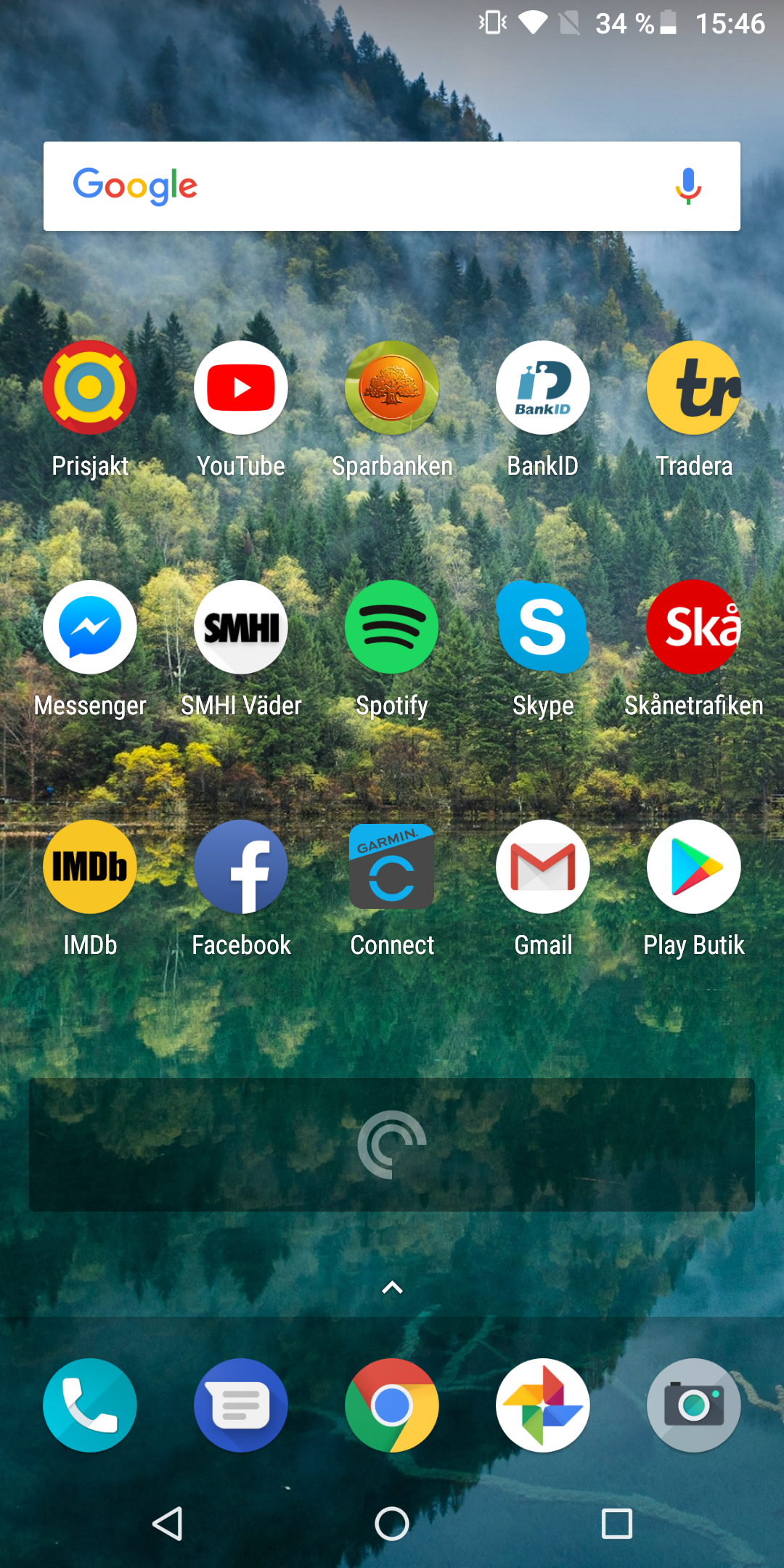Expand the app drawer arrow
Viewport: 784px width, 1568px height.
pyautogui.click(x=392, y=1288)
